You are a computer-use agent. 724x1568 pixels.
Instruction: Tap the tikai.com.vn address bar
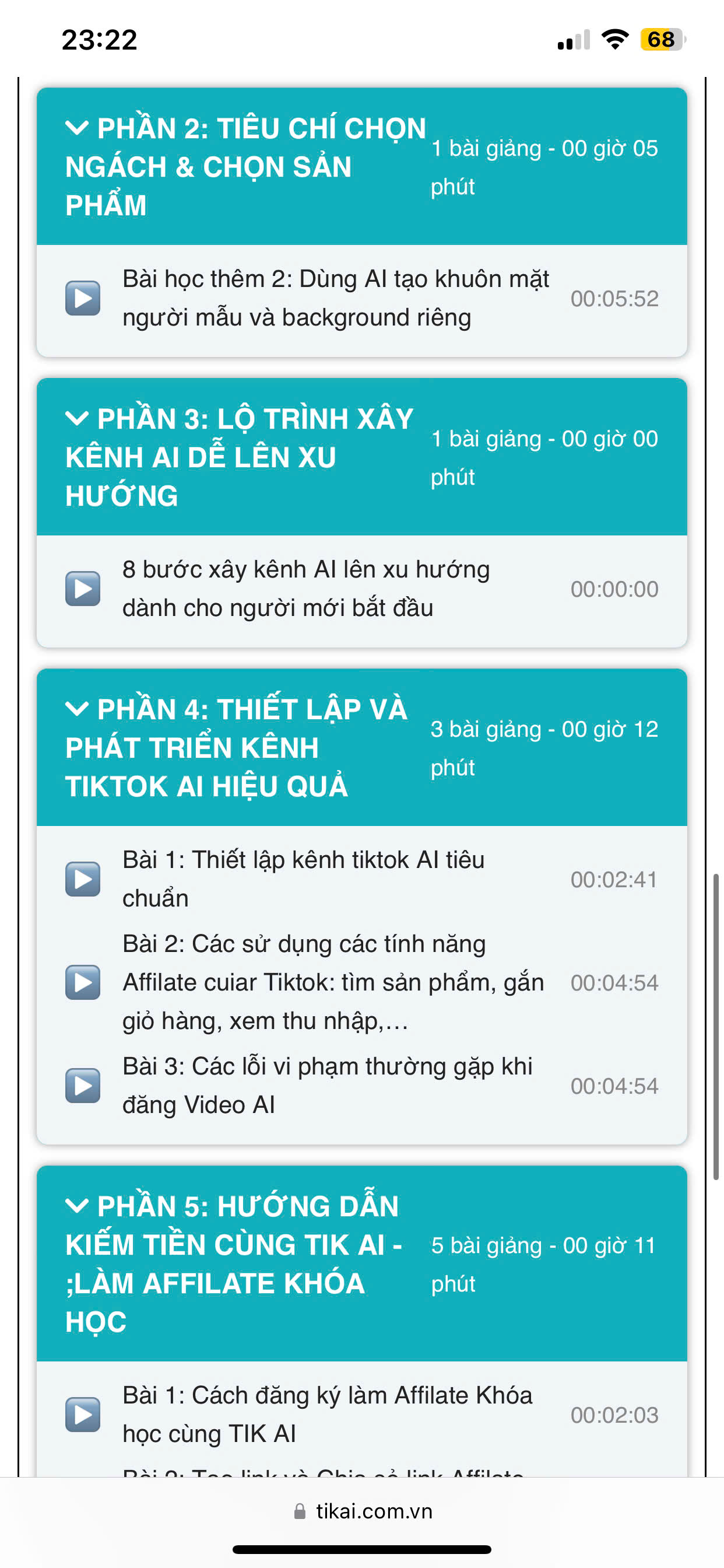tap(363, 1511)
